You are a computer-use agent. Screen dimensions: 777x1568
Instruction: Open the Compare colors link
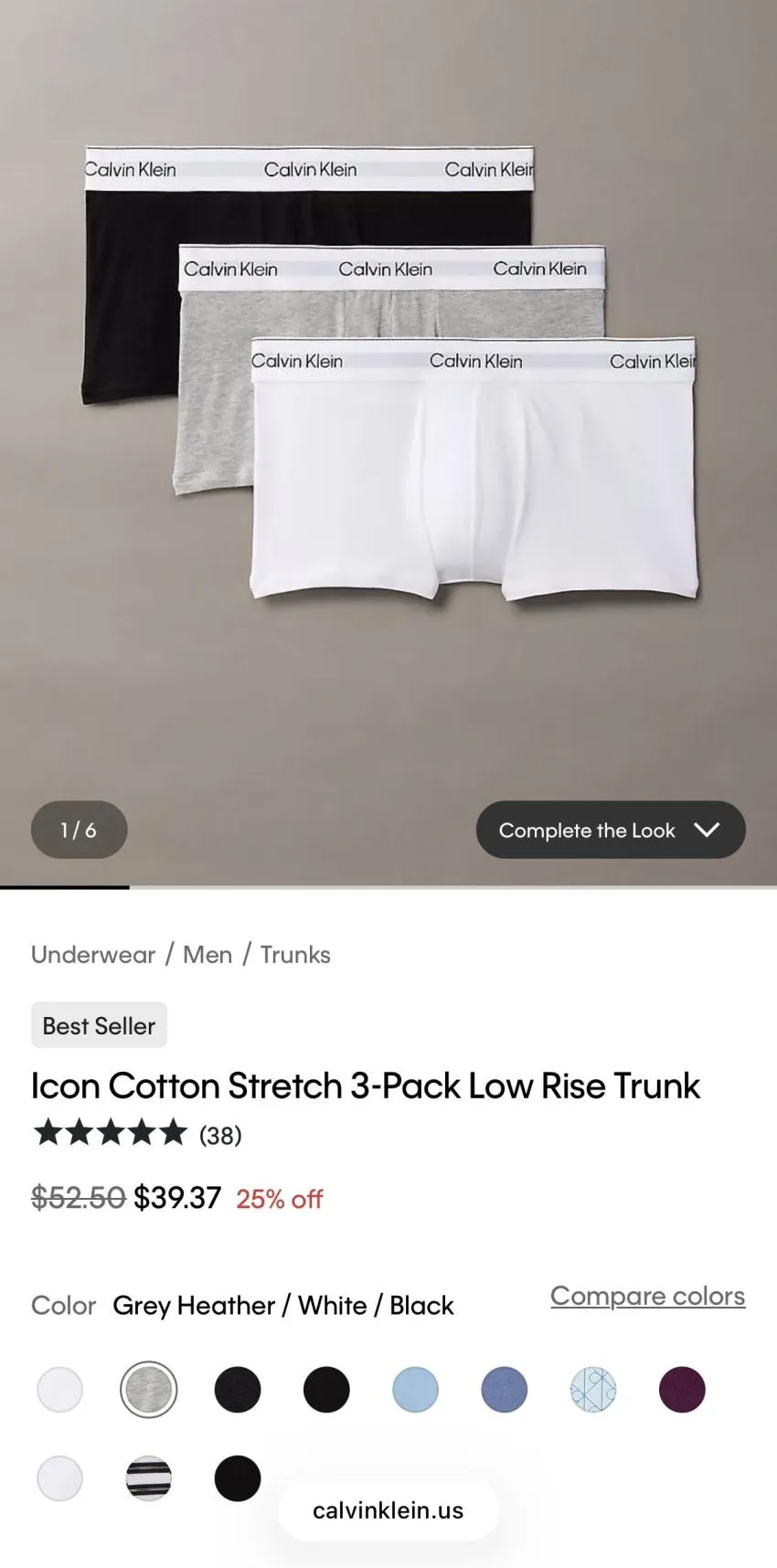pyautogui.click(x=647, y=1296)
